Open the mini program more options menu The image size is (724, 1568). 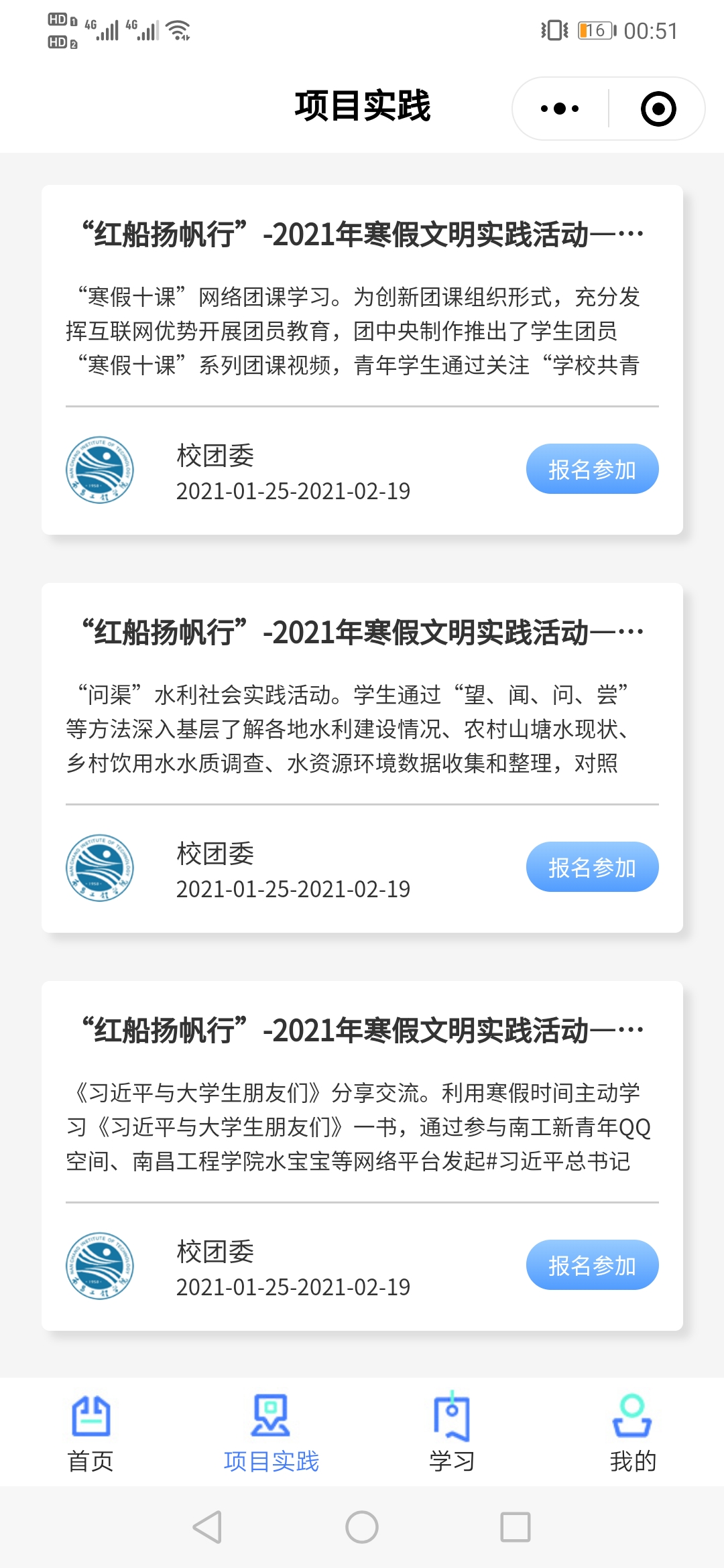[x=560, y=109]
